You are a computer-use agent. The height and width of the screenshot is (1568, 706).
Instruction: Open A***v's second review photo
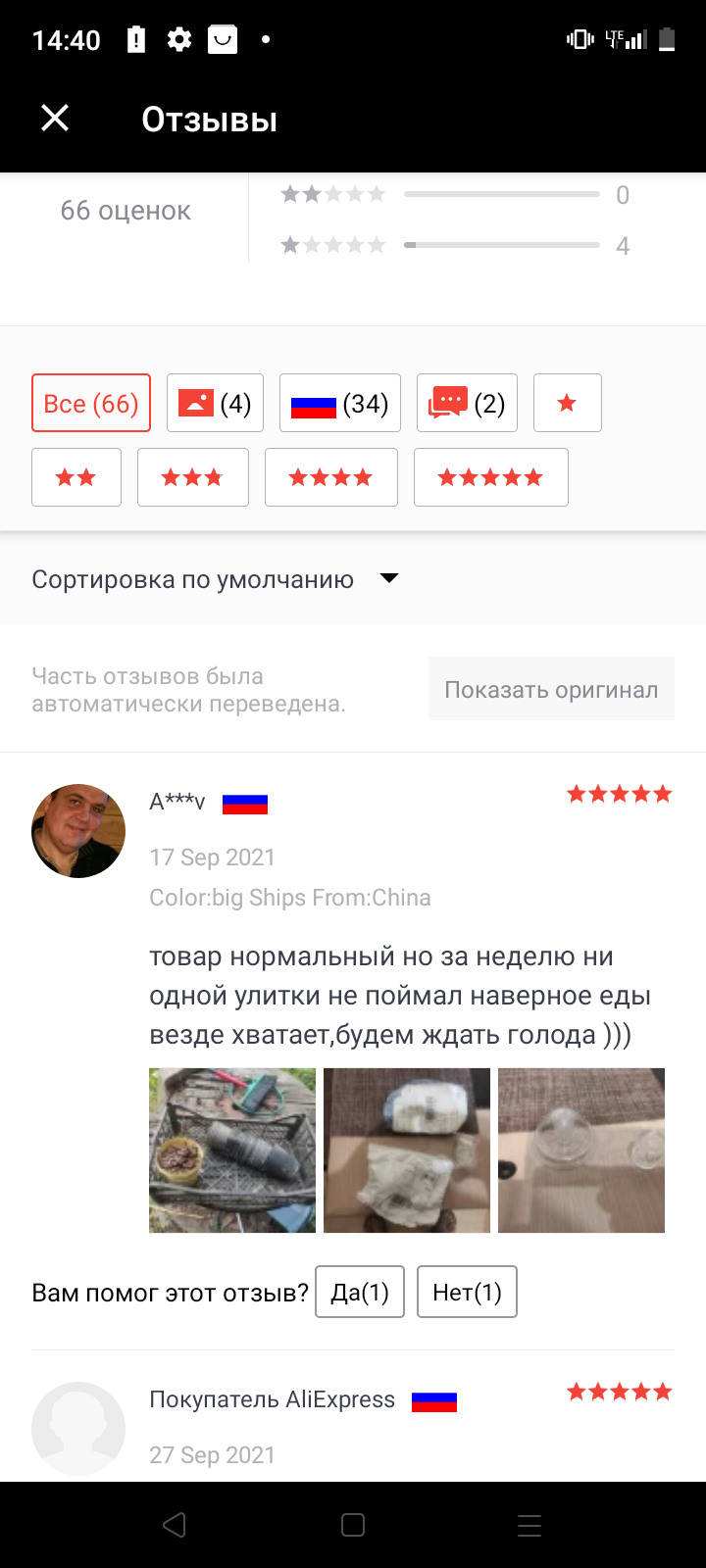[407, 1151]
